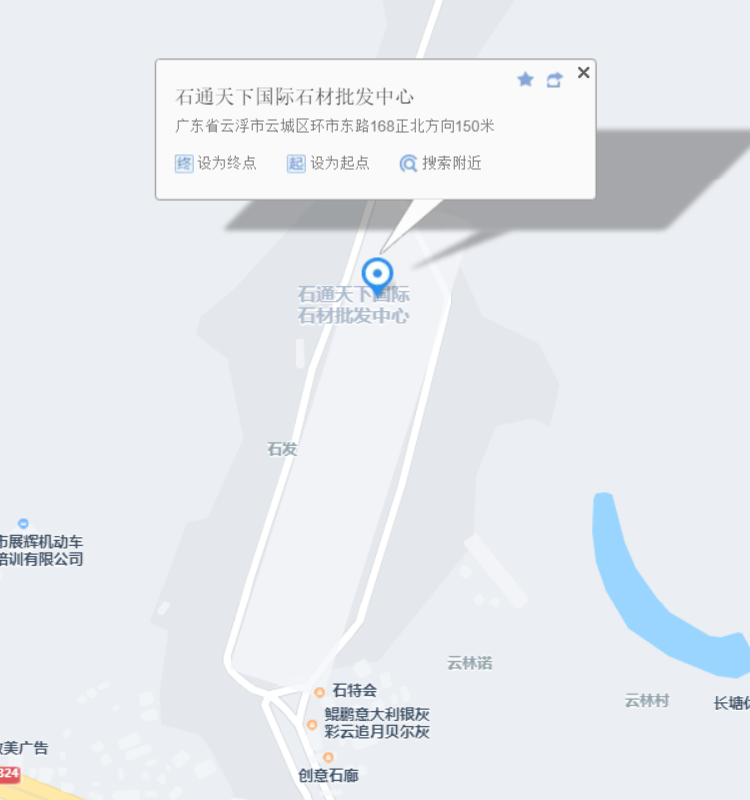Close the location info popup
Image resolution: width=750 pixels, height=800 pixels.
click(x=584, y=72)
